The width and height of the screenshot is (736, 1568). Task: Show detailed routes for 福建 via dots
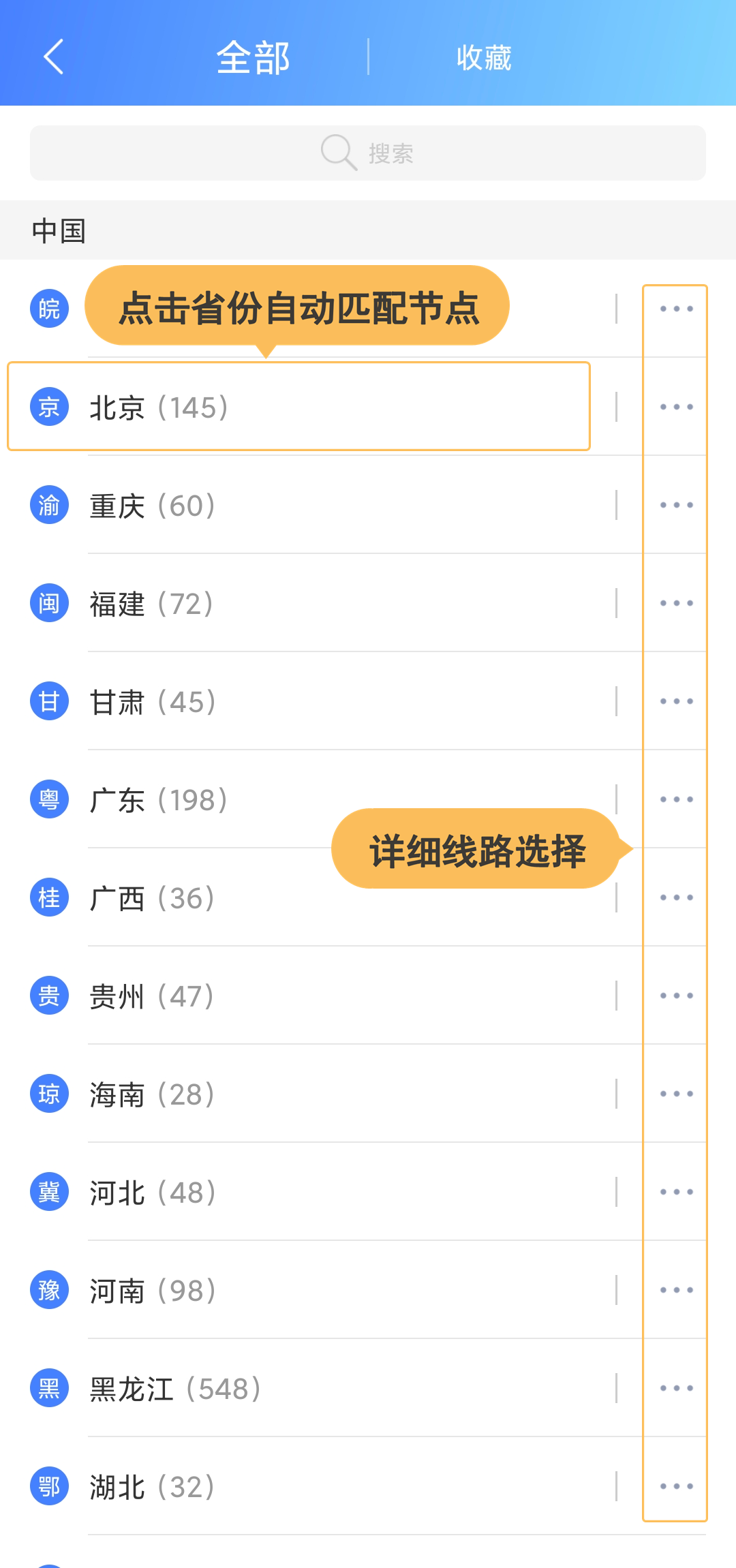point(676,603)
